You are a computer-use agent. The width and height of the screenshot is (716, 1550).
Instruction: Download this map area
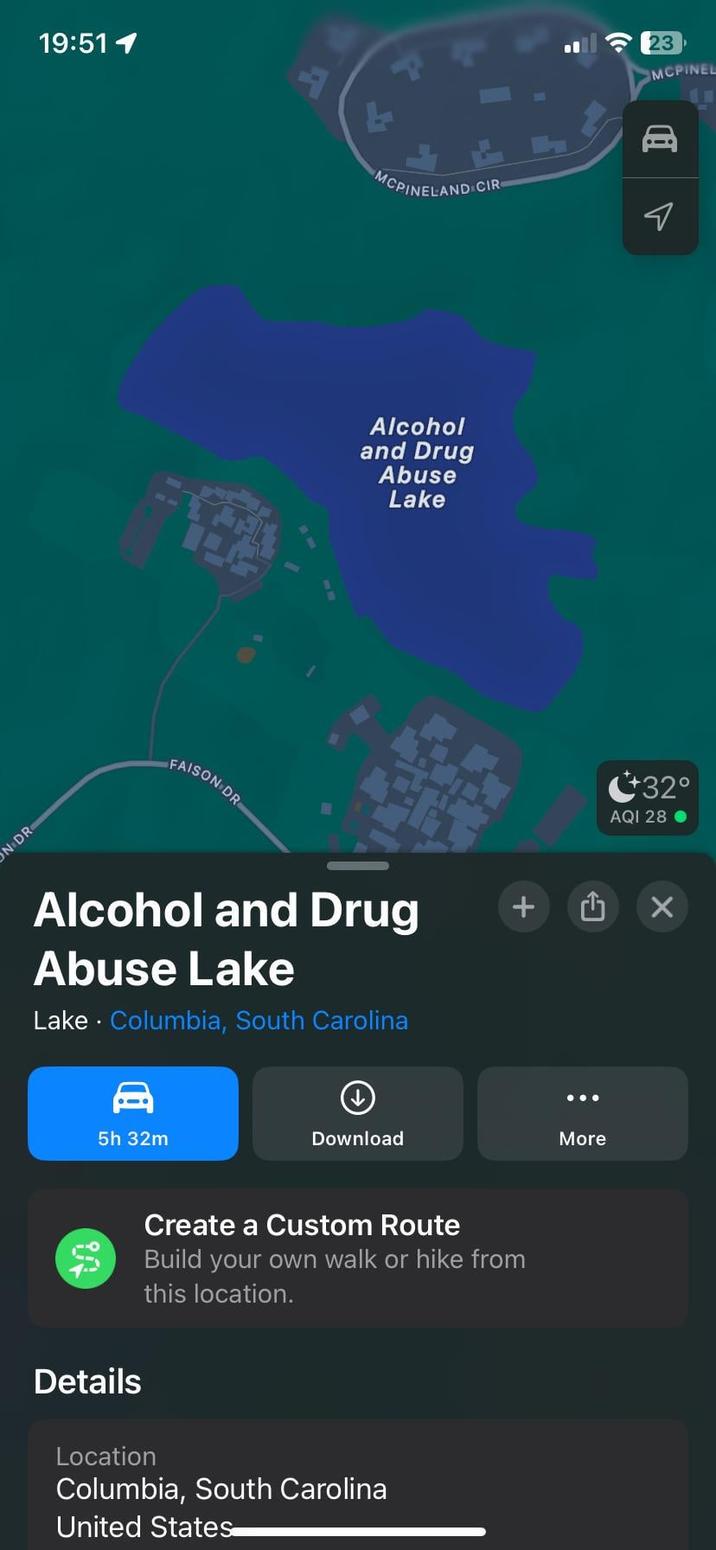[x=357, y=1114]
